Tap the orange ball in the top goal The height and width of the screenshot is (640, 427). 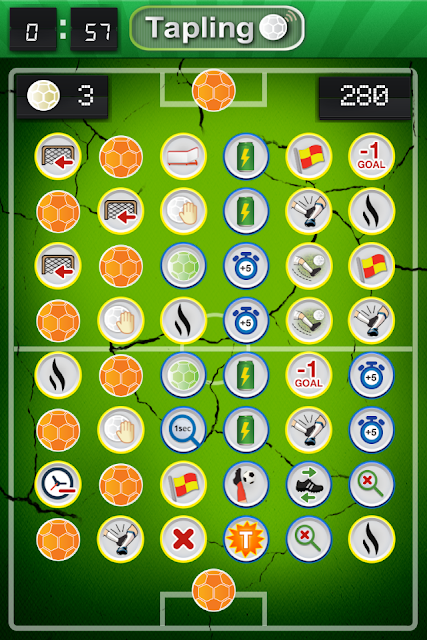pos(214,90)
